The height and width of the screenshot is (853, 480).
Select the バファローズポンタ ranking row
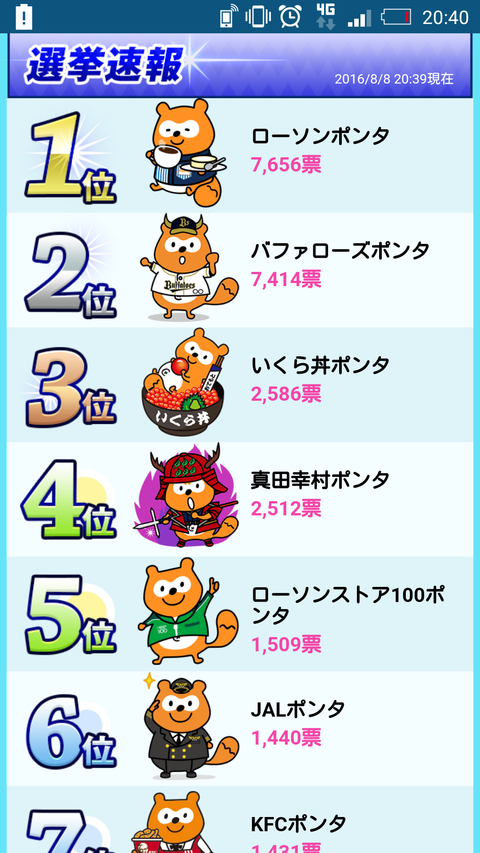(x=240, y=270)
